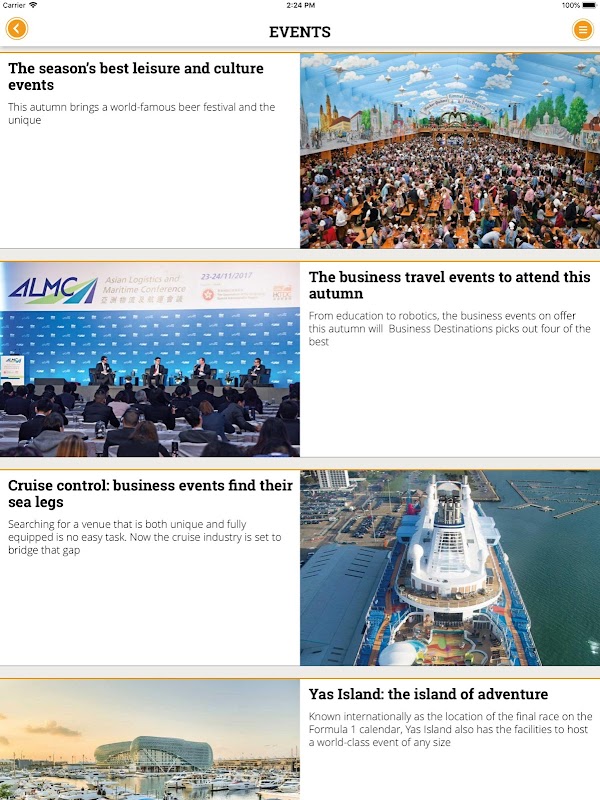Viewport: 600px width, 800px height.
Task: Open the Cruise control business events article
Action: click(150, 494)
